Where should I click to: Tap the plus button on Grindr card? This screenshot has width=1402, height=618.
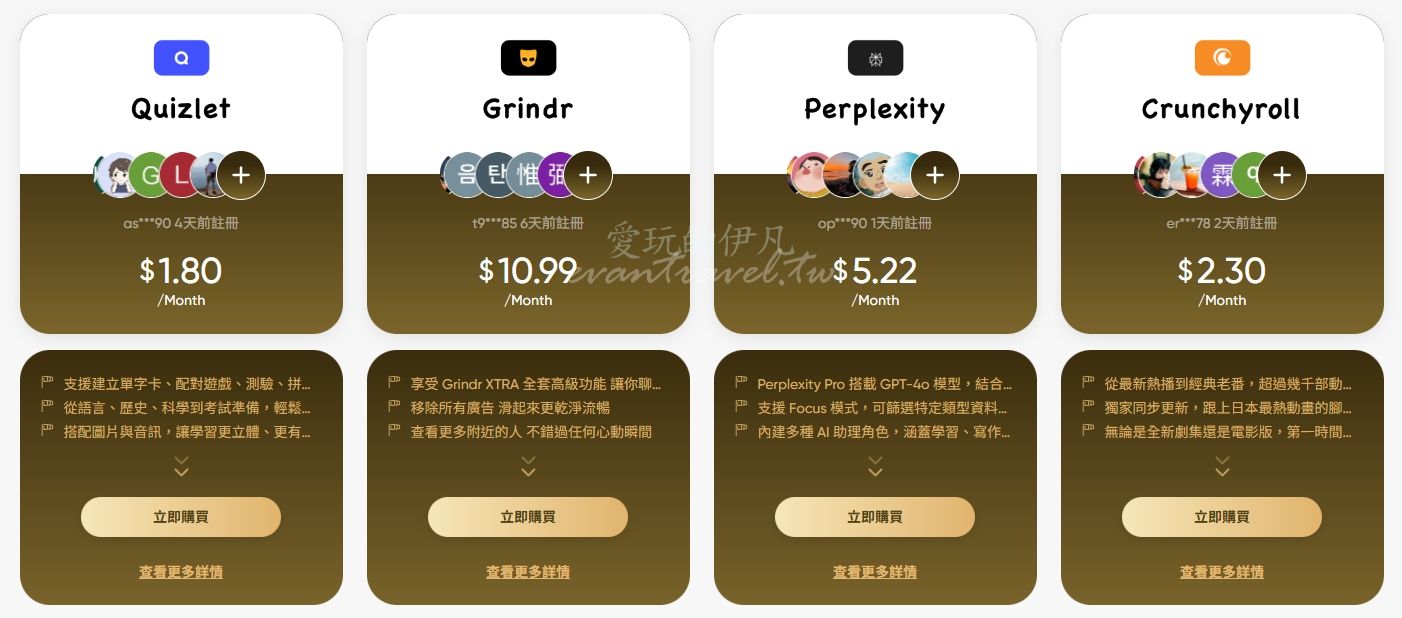(588, 175)
